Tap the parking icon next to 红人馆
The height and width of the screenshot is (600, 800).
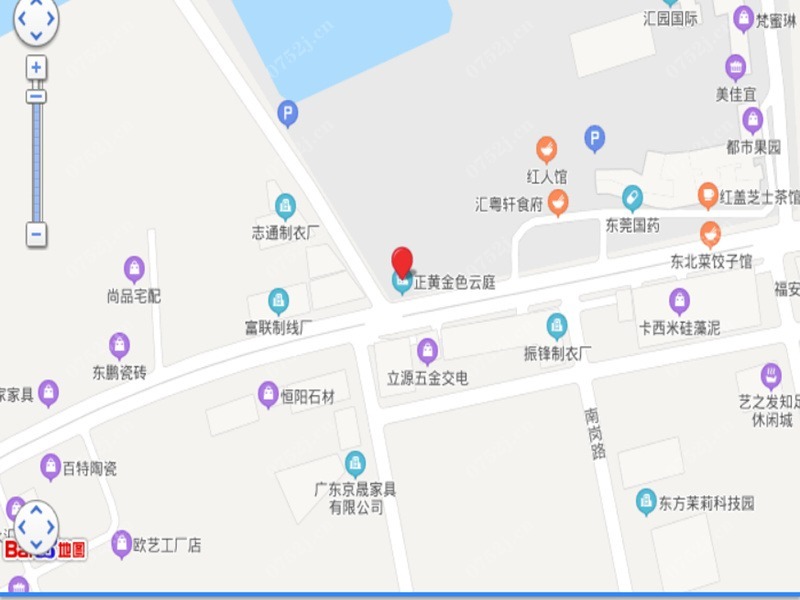click(x=595, y=139)
